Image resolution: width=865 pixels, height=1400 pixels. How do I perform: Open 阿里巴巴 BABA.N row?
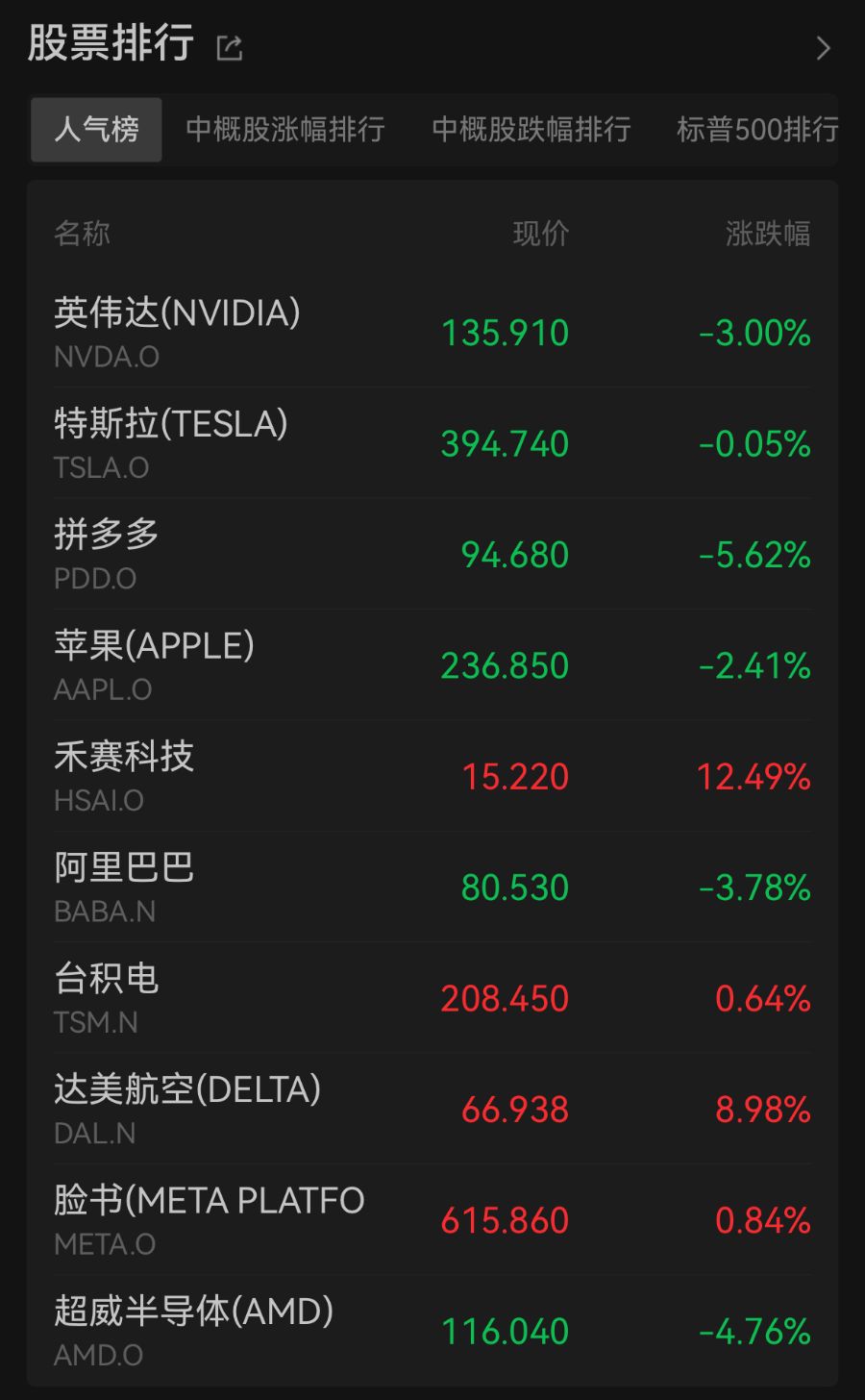432,887
